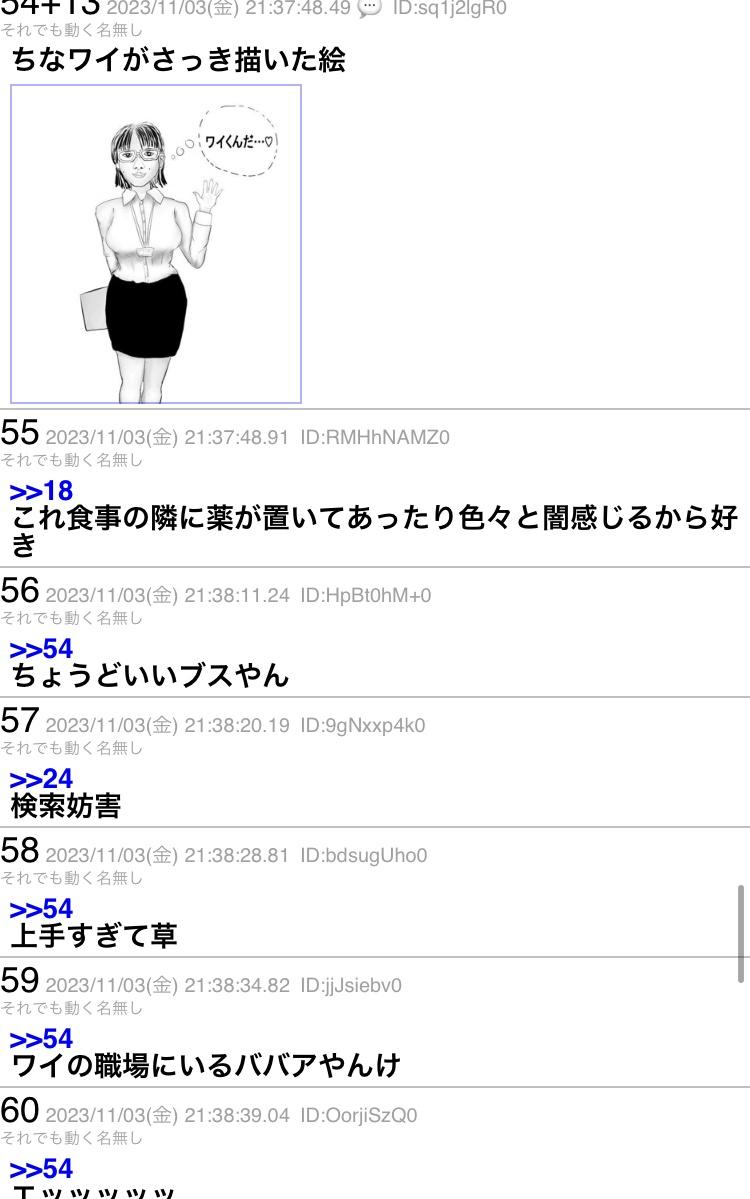View the >>54 anchor in post 60
750x1199 pixels.
pos(41,1169)
